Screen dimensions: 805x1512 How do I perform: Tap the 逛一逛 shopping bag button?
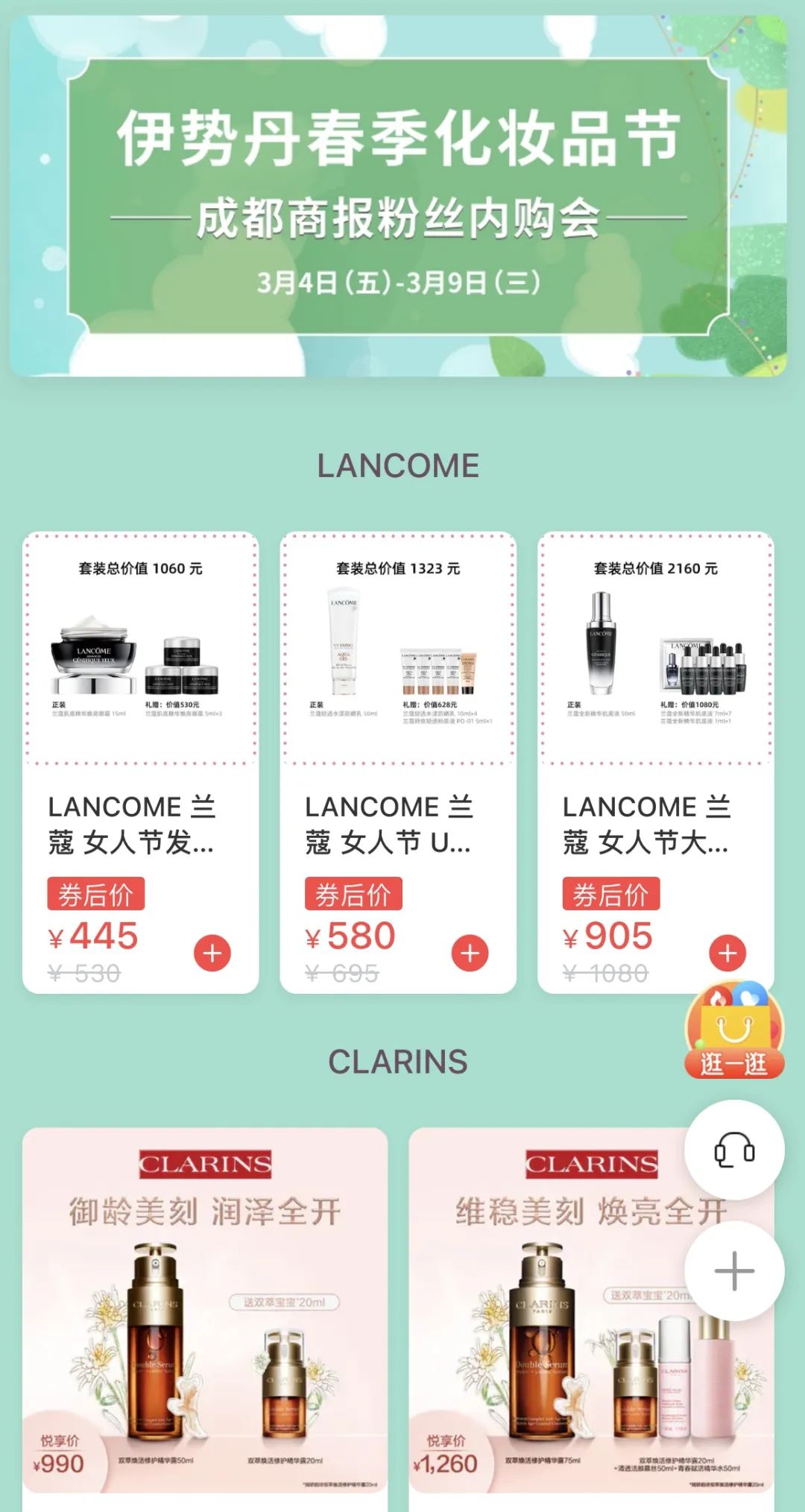(x=735, y=1031)
